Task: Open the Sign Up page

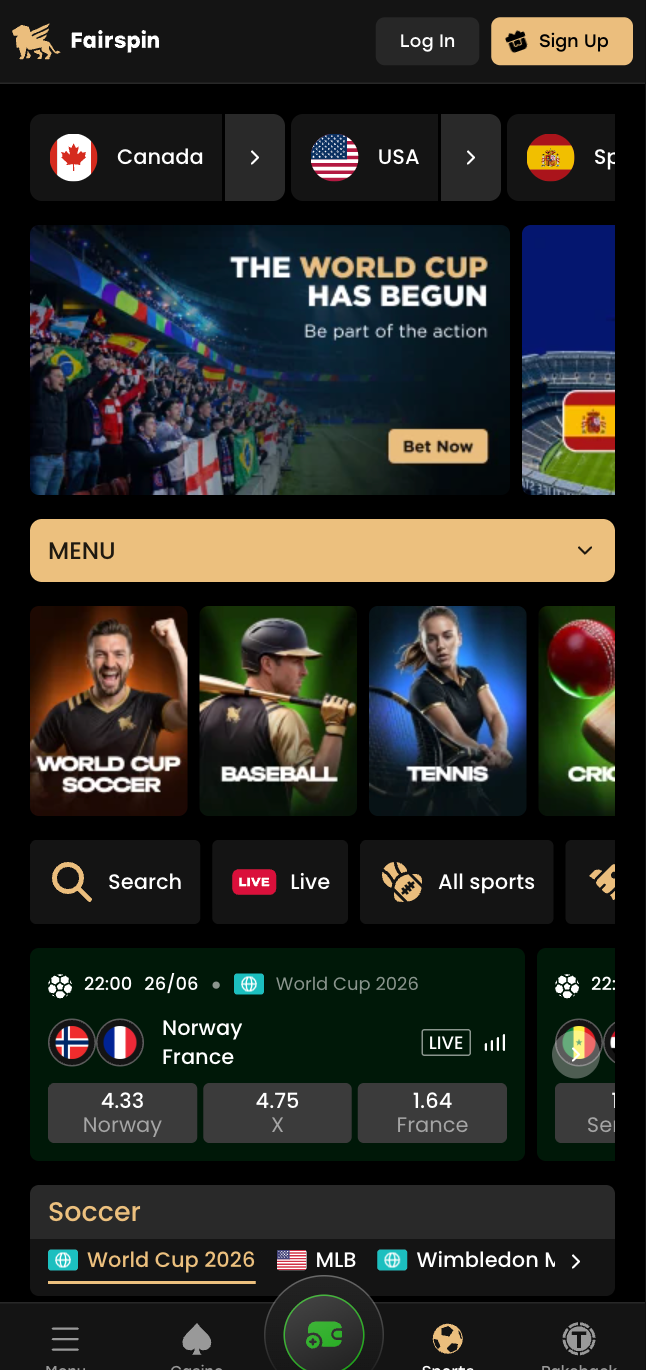Action: (562, 41)
